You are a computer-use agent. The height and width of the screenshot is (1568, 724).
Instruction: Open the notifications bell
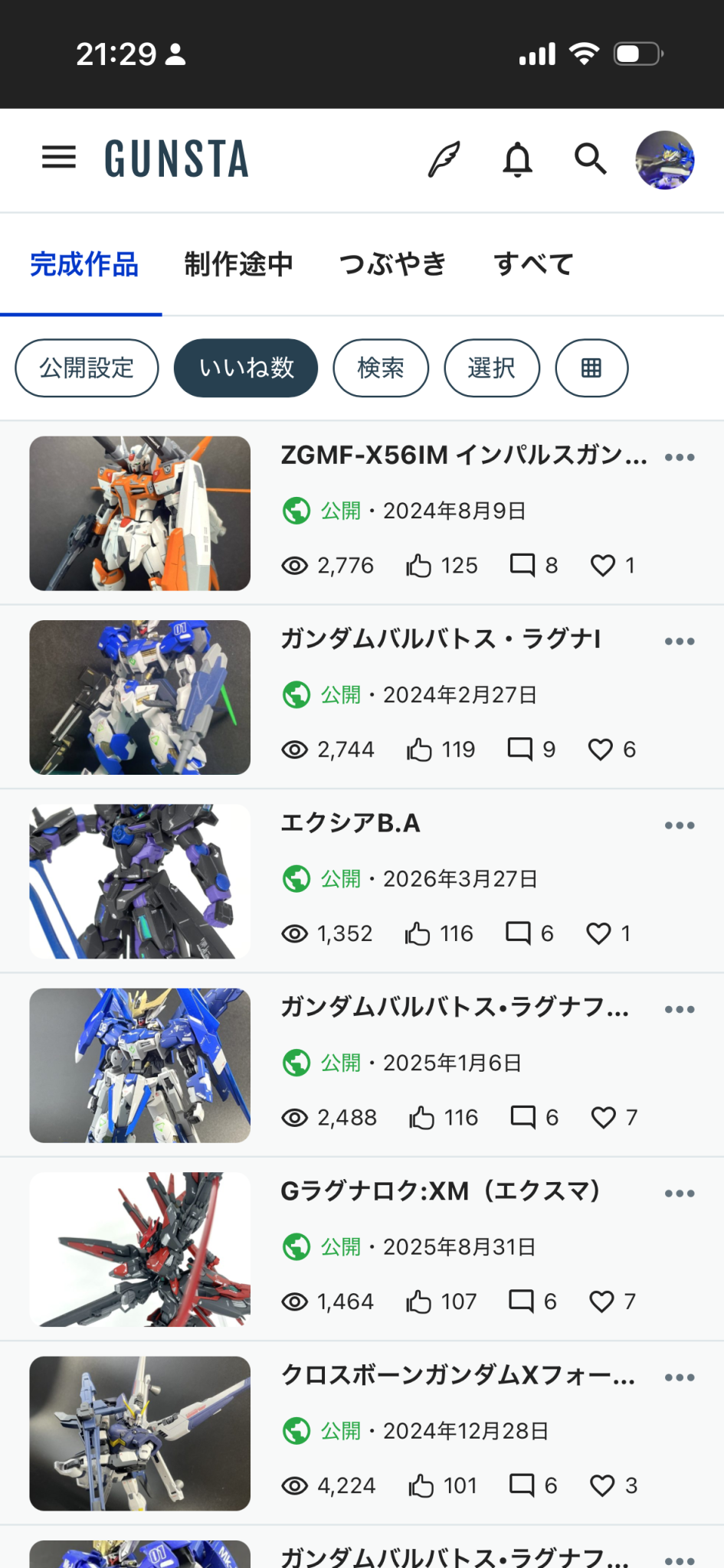pyautogui.click(x=517, y=159)
